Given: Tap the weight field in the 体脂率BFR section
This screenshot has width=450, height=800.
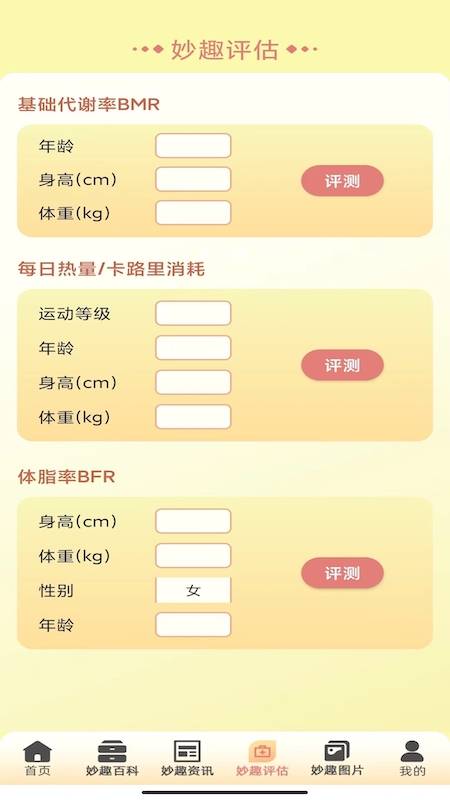Looking at the screenshot, I should pyautogui.click(x=193, y=556).
